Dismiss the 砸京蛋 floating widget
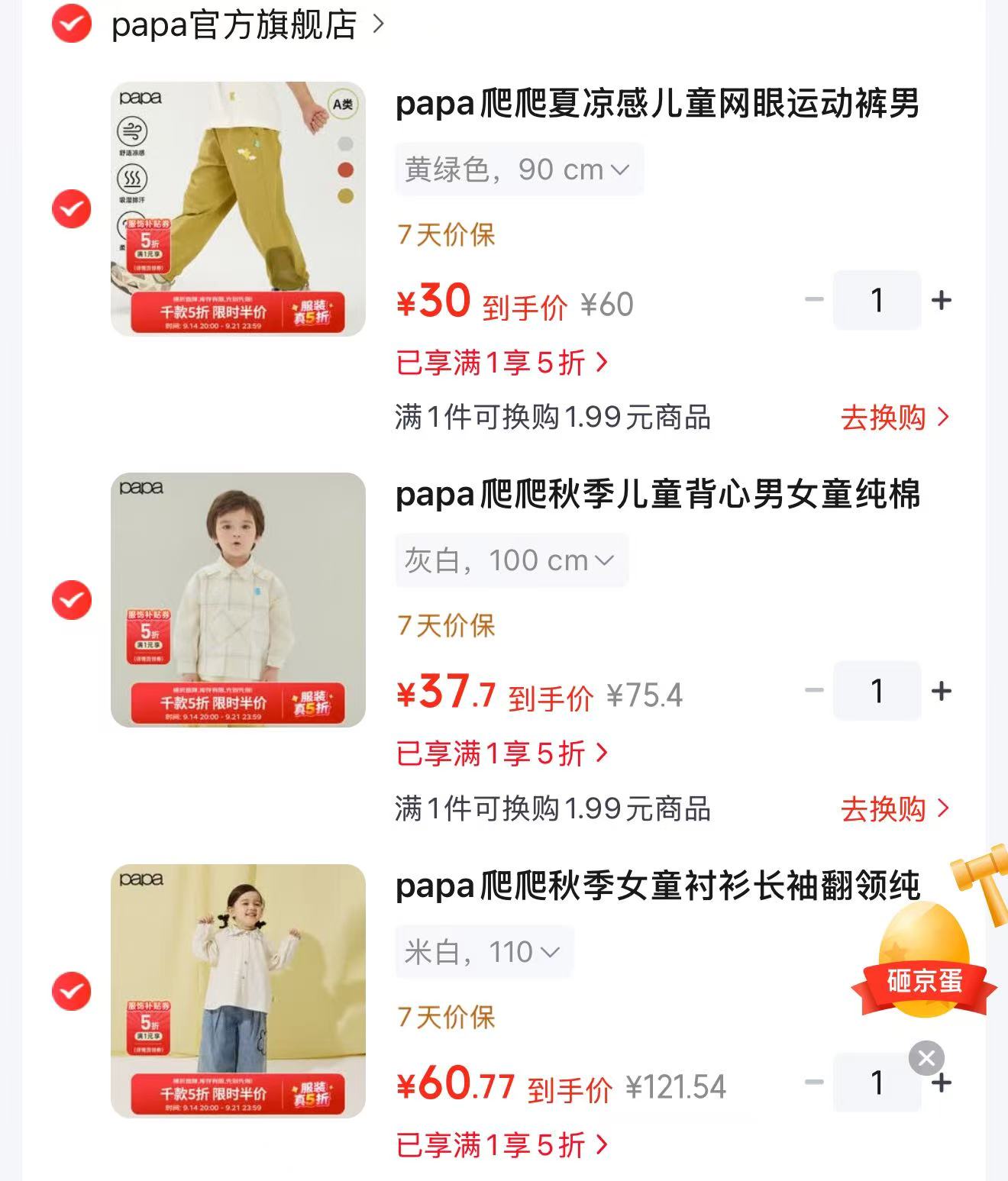Screen dimensions: 1008x1181 (926, 1058)
